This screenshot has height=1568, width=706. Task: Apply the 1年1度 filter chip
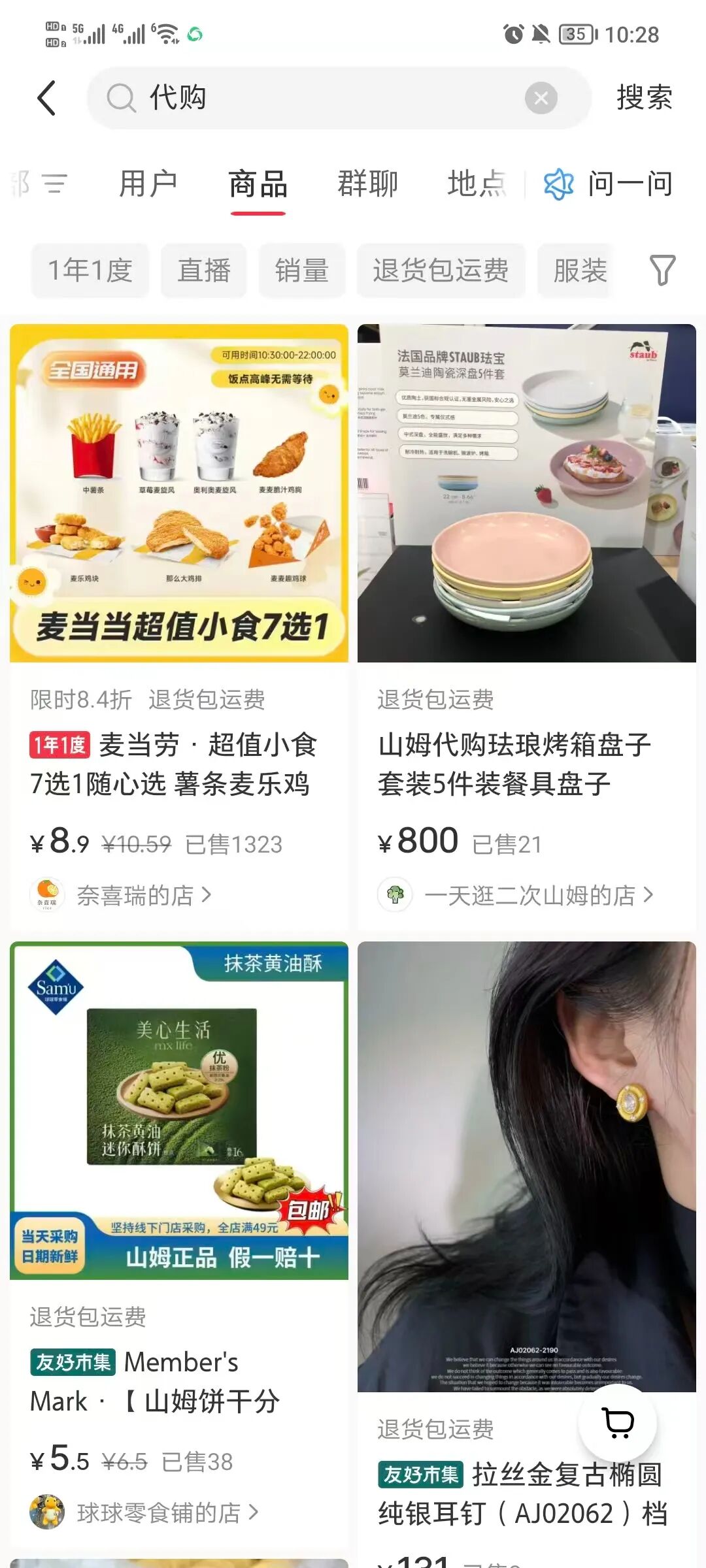(x=90, y=270)
